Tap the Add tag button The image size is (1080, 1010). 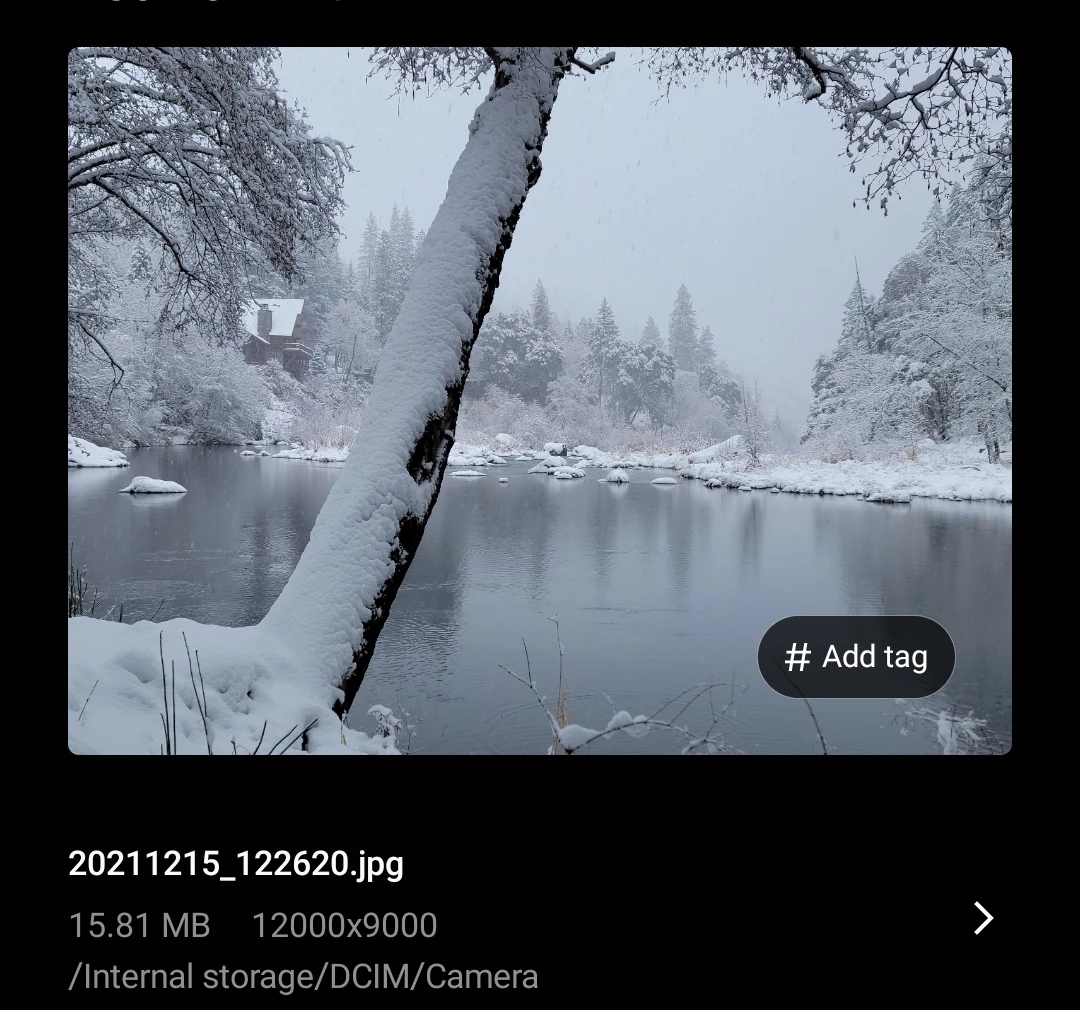(856, 657)
